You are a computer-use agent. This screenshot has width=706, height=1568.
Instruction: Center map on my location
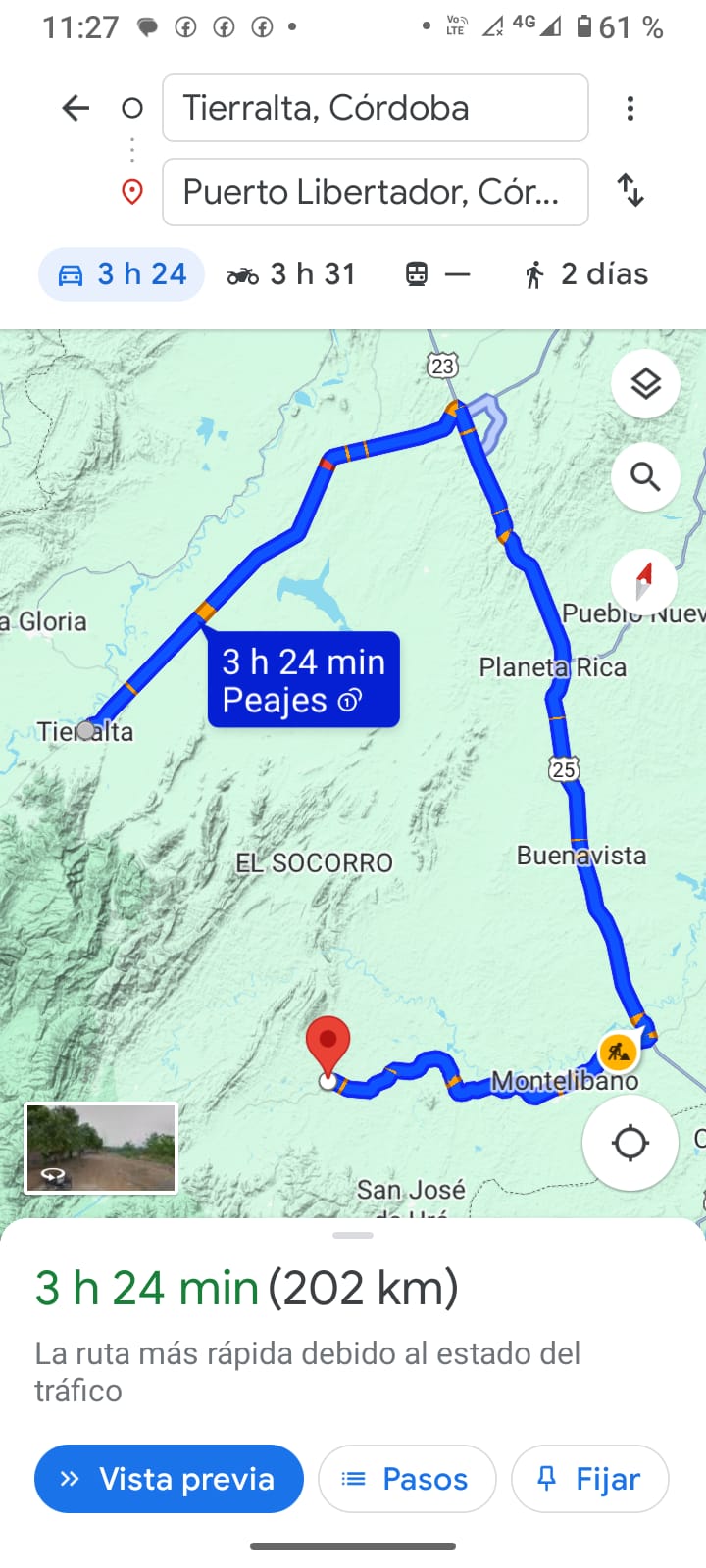pos(630,1143)
